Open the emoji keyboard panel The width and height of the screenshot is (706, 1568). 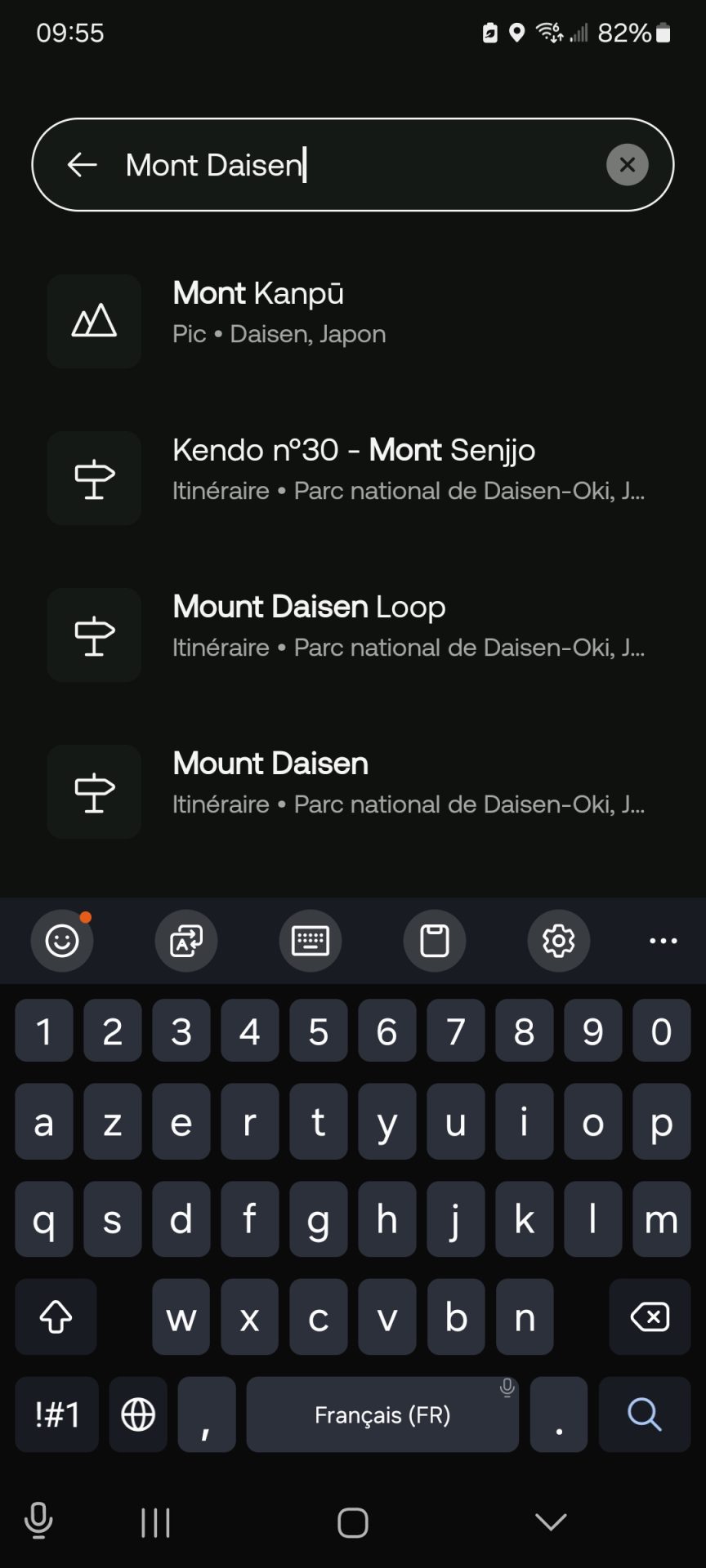[62, 941]
